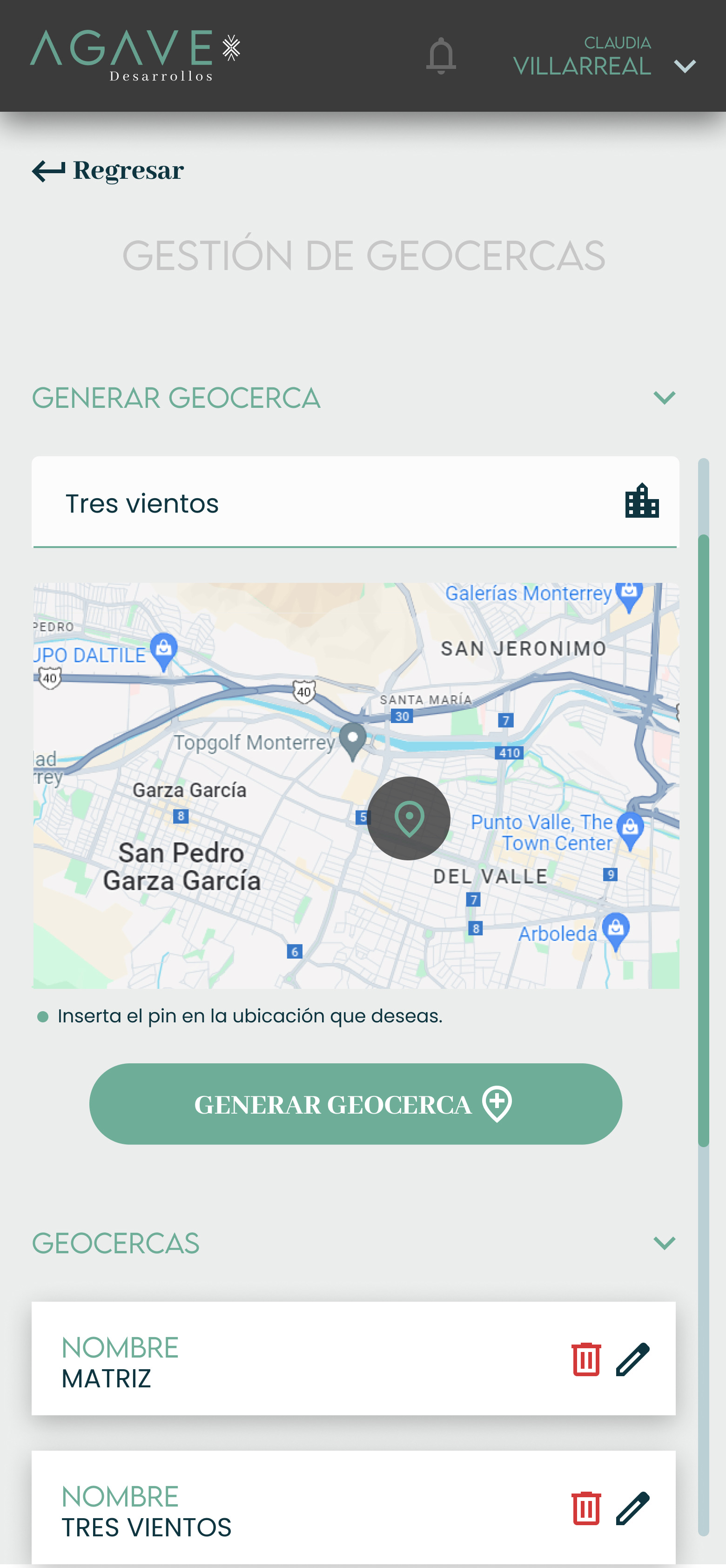Expand the Claudia Villarreal user menu
726x1568 pixels.
tap(685, 66)
